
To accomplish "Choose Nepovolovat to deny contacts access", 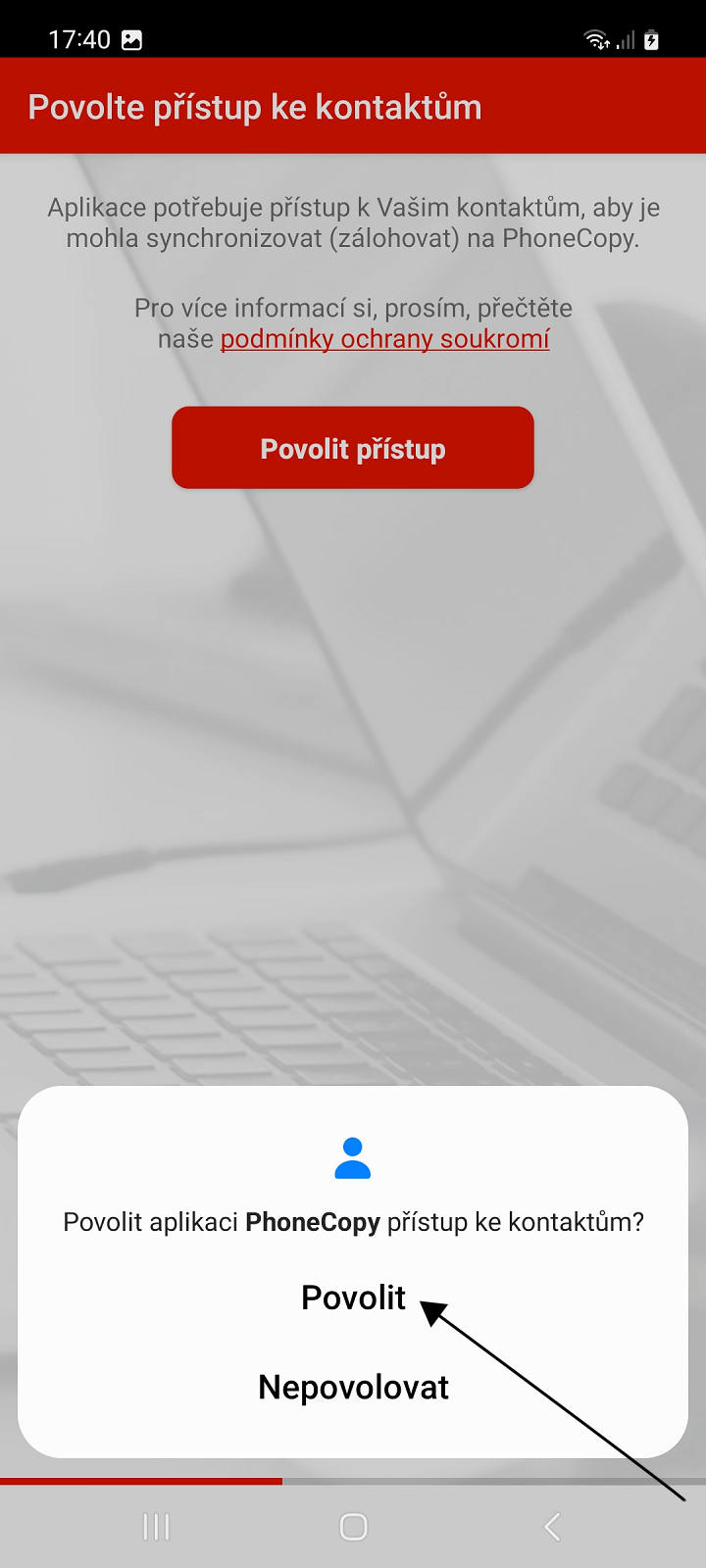I will (353, 1388).
